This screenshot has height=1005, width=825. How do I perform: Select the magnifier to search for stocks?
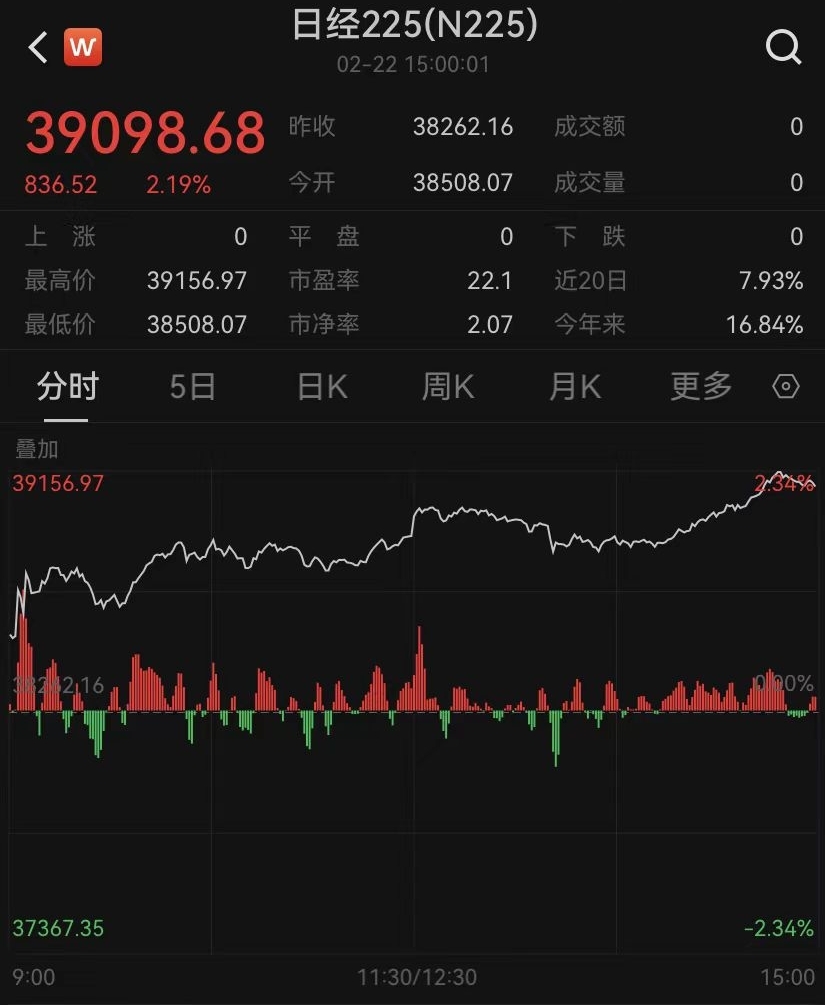coord(784,46)
